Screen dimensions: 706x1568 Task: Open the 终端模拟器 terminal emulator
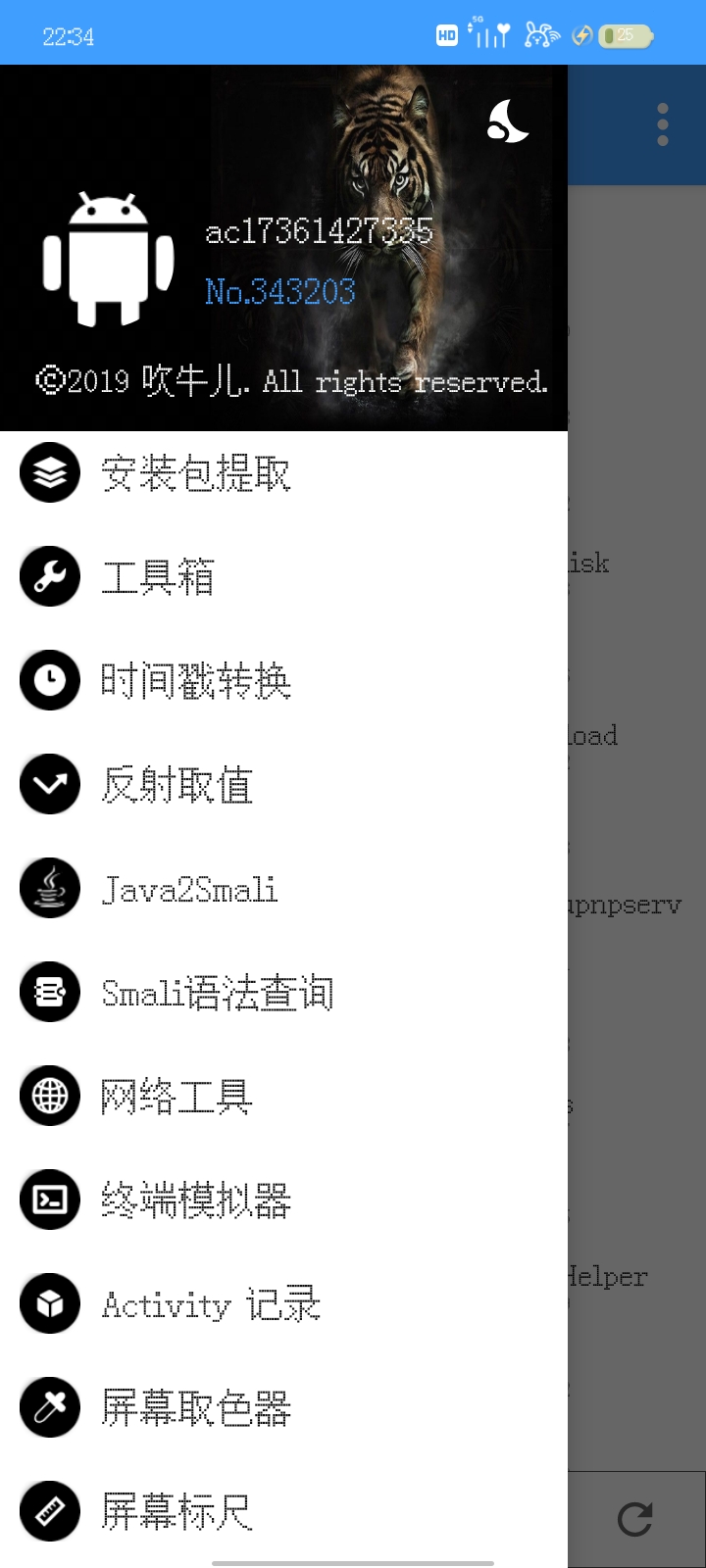coord(196,1200)
